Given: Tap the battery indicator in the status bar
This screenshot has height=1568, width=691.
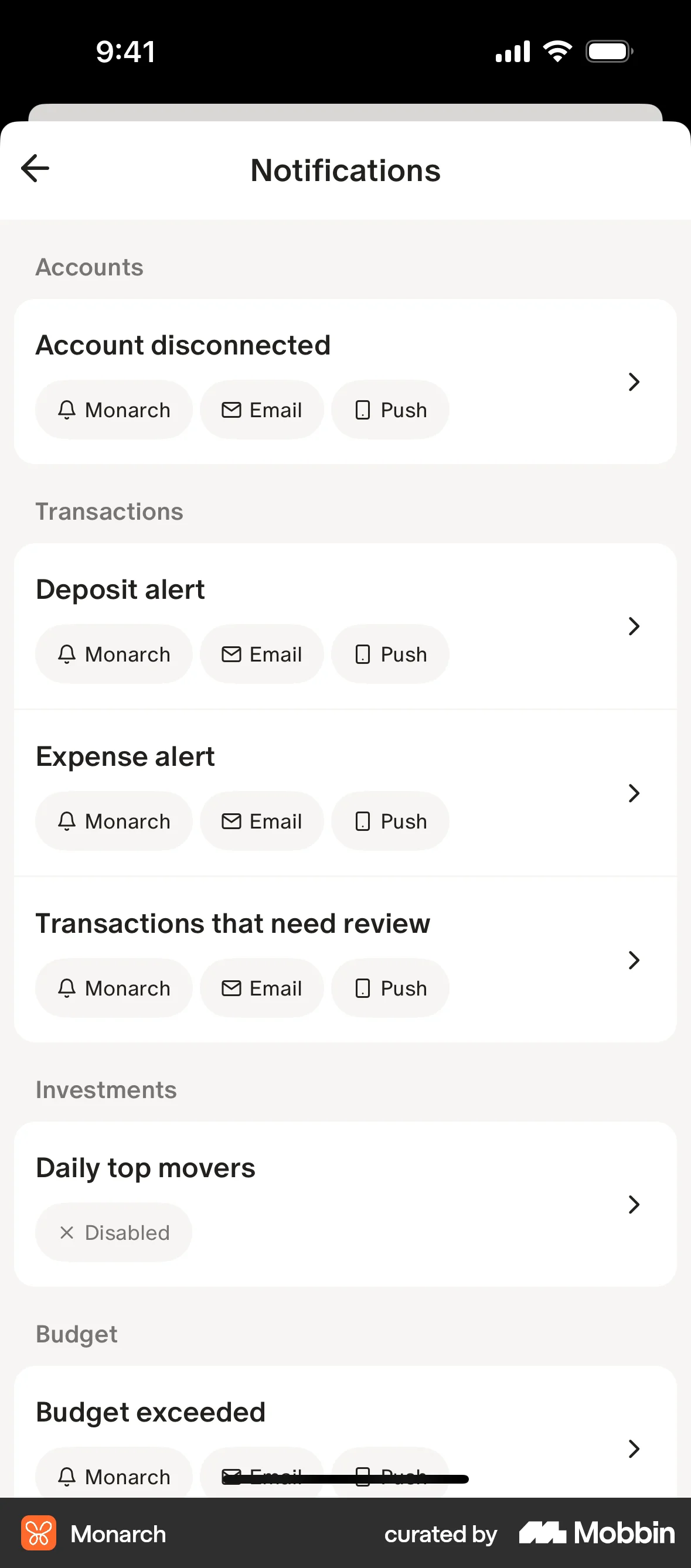Looking at the screenshot, I should click(x=608, y=51).
